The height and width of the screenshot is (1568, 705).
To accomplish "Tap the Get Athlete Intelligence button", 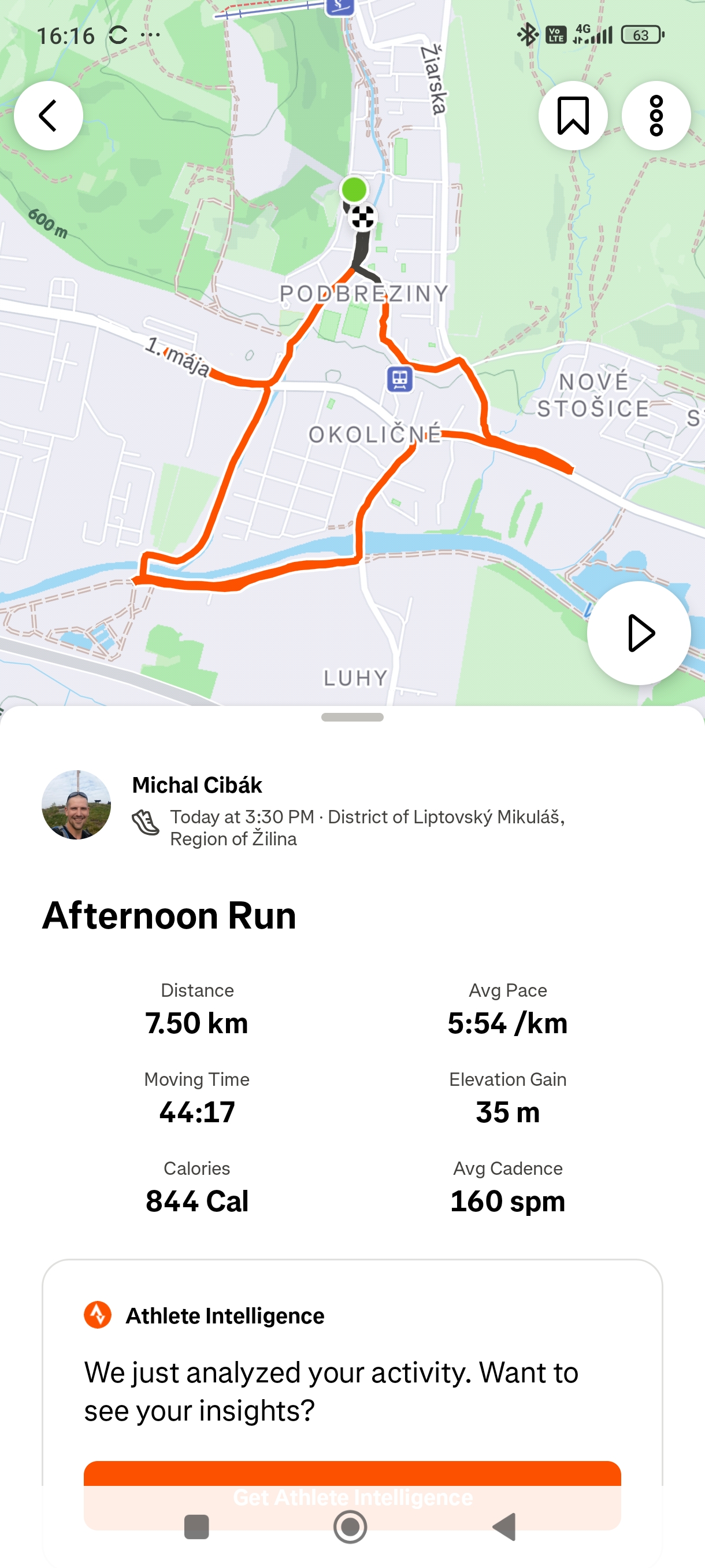I will pos(352,1495).
